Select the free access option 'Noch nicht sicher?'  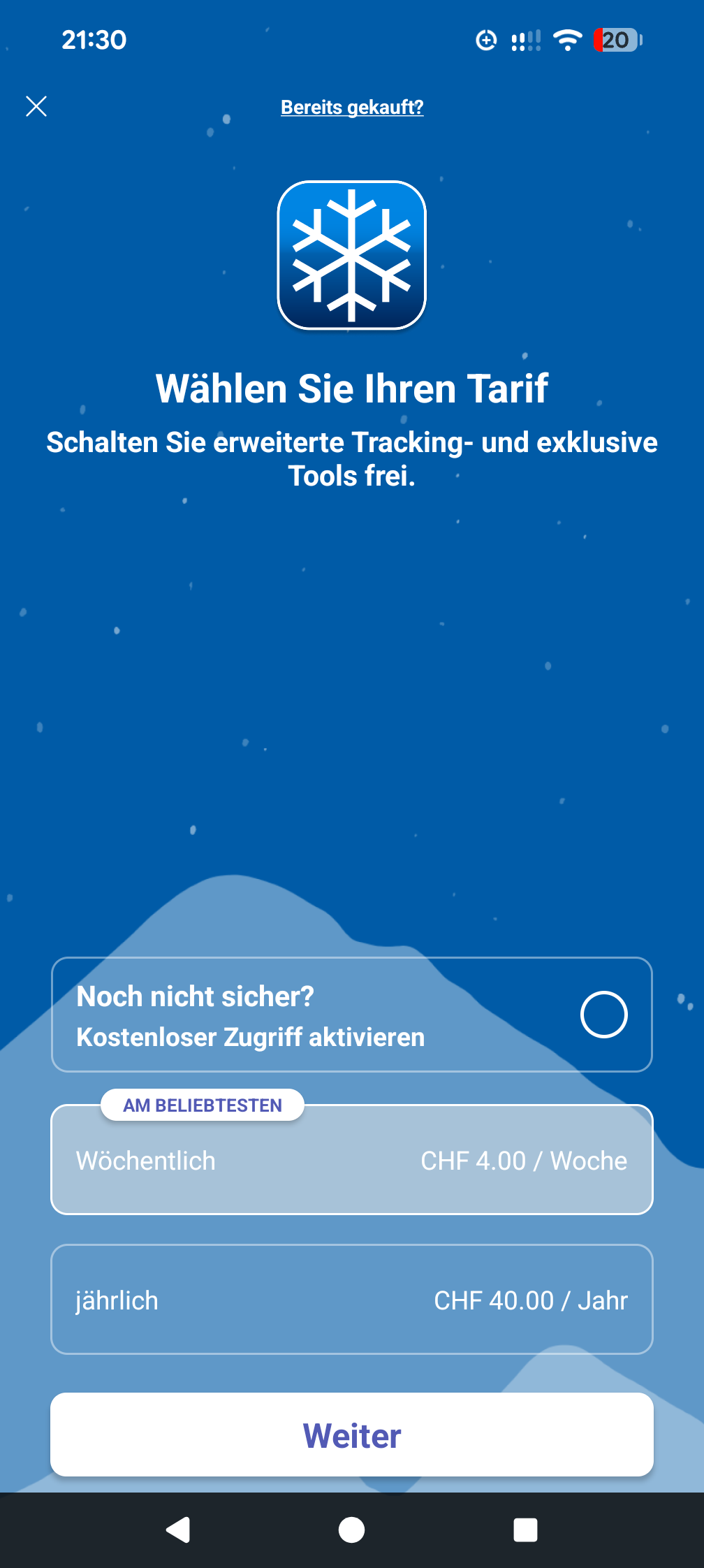(603, 1015)
